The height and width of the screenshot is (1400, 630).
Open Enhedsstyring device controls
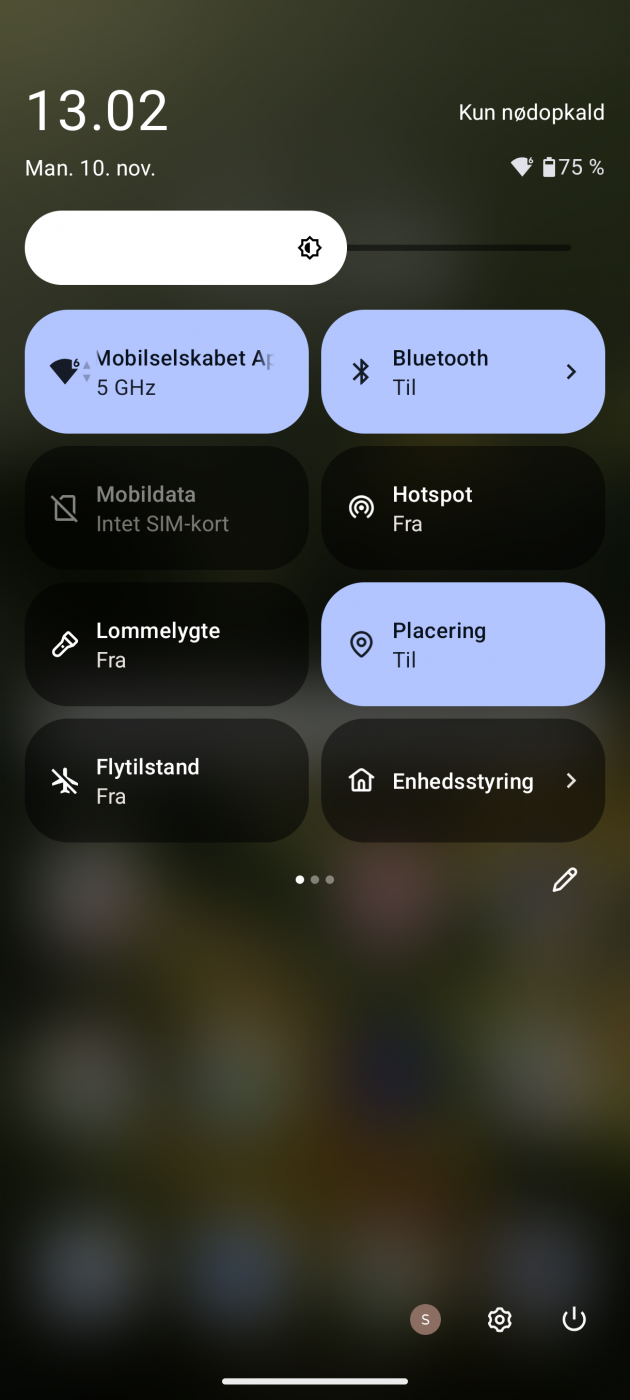tap(462, 781)
